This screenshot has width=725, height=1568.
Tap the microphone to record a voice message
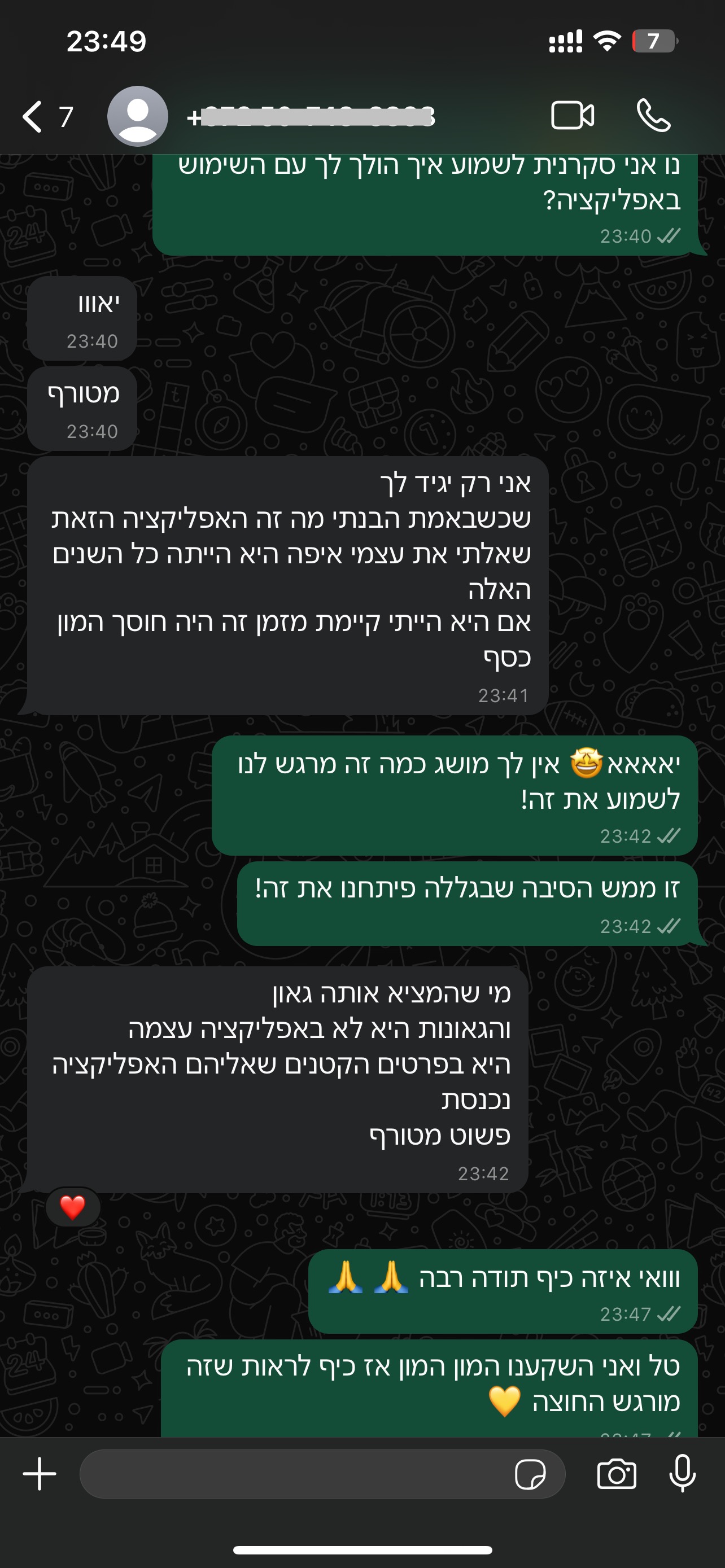[683, 1474]
